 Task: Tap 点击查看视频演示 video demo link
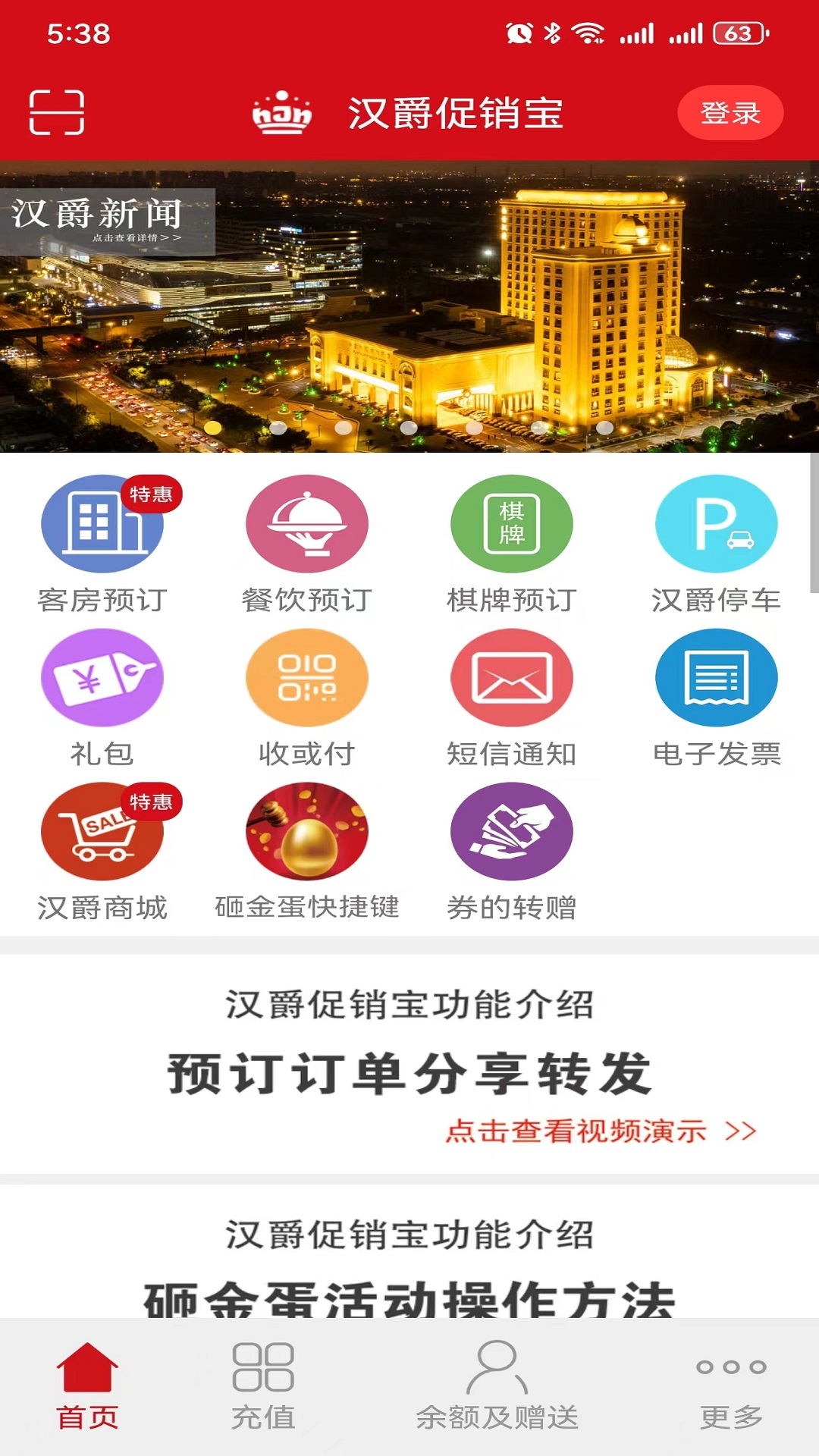click(x=599, y=1131)
